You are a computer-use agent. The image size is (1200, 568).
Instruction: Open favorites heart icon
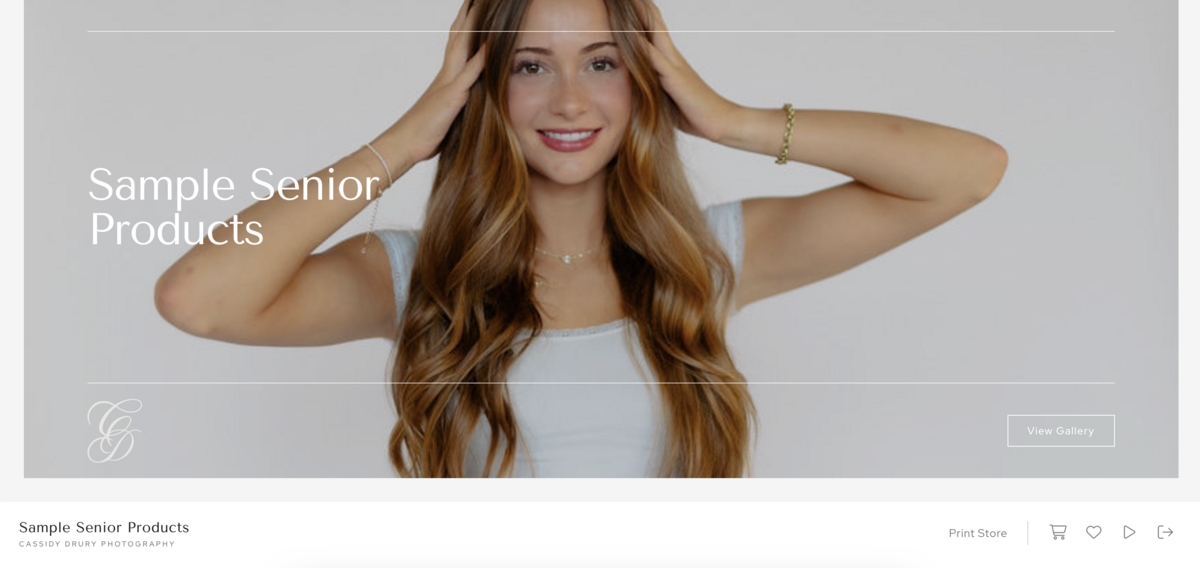click(x=1094, y=532)
